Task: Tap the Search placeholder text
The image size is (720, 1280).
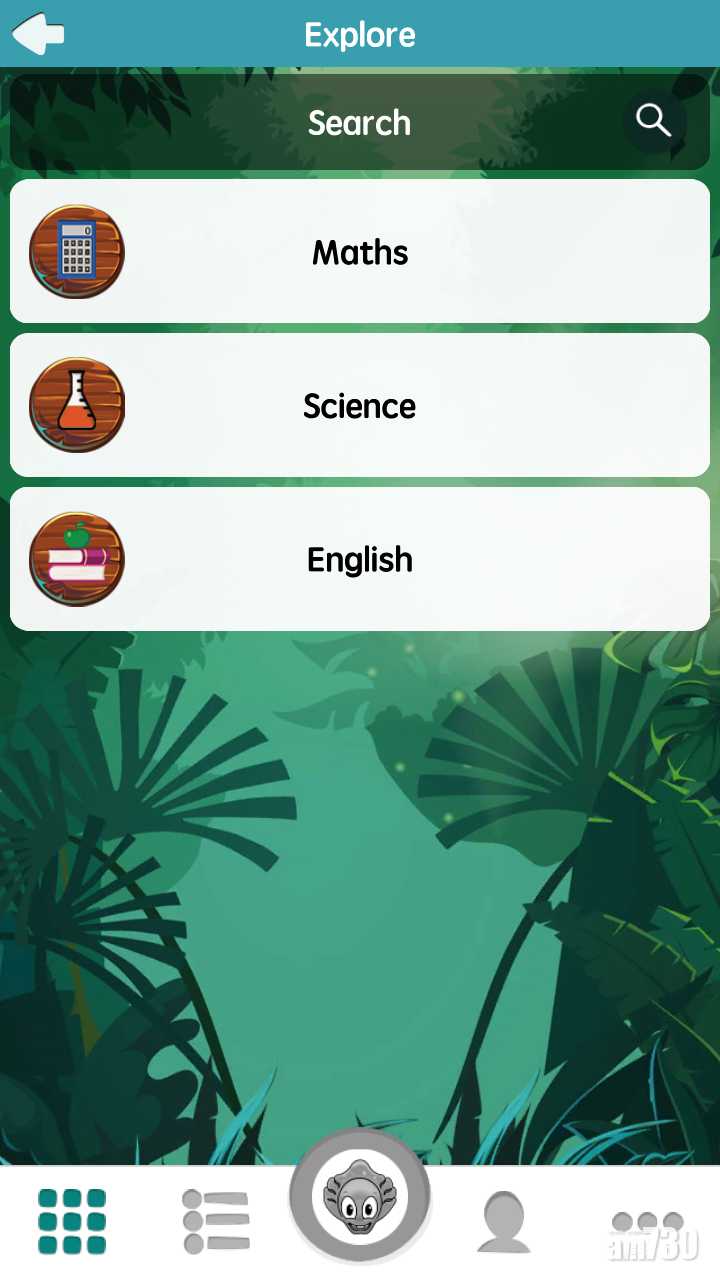Action: [359, 122]
